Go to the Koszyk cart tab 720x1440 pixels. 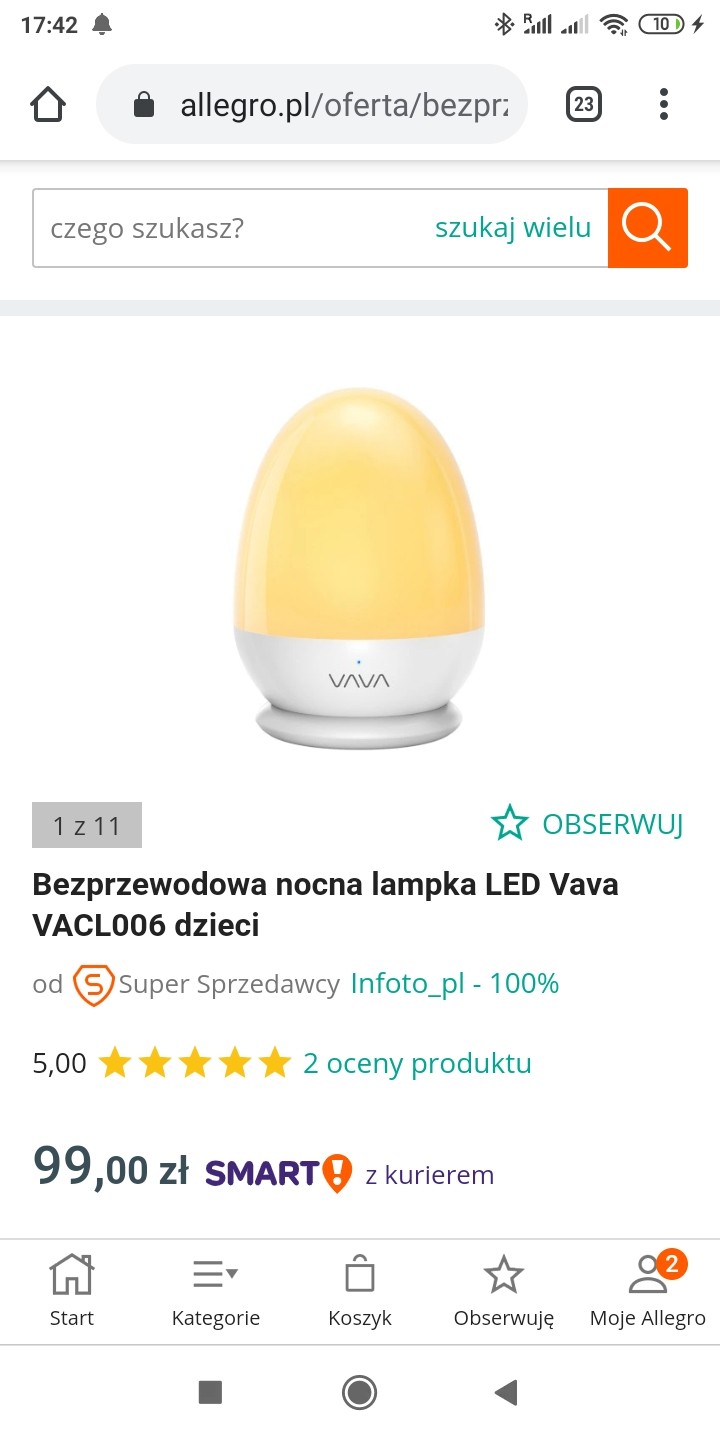360,1291
